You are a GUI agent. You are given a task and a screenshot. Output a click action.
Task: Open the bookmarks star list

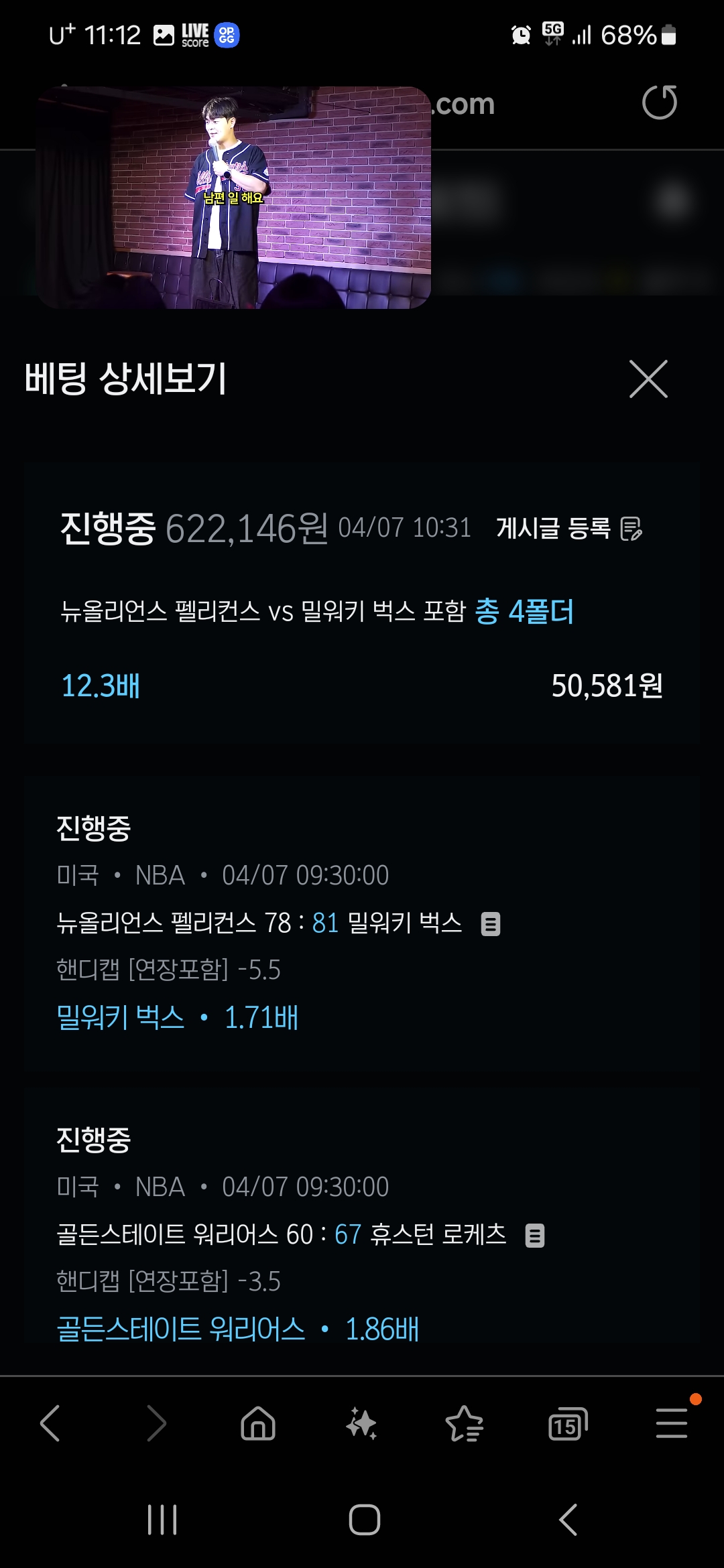465,1423
